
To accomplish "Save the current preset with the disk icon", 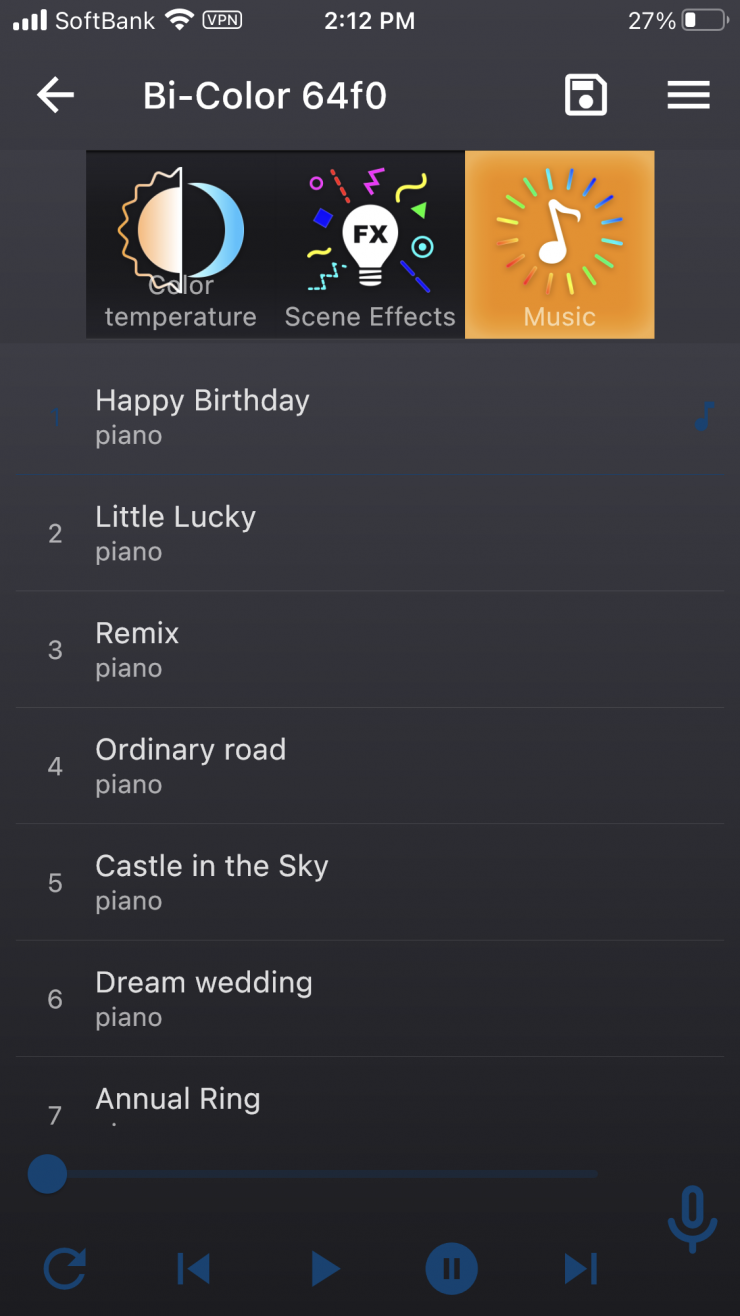I will (x=585, y=96).
